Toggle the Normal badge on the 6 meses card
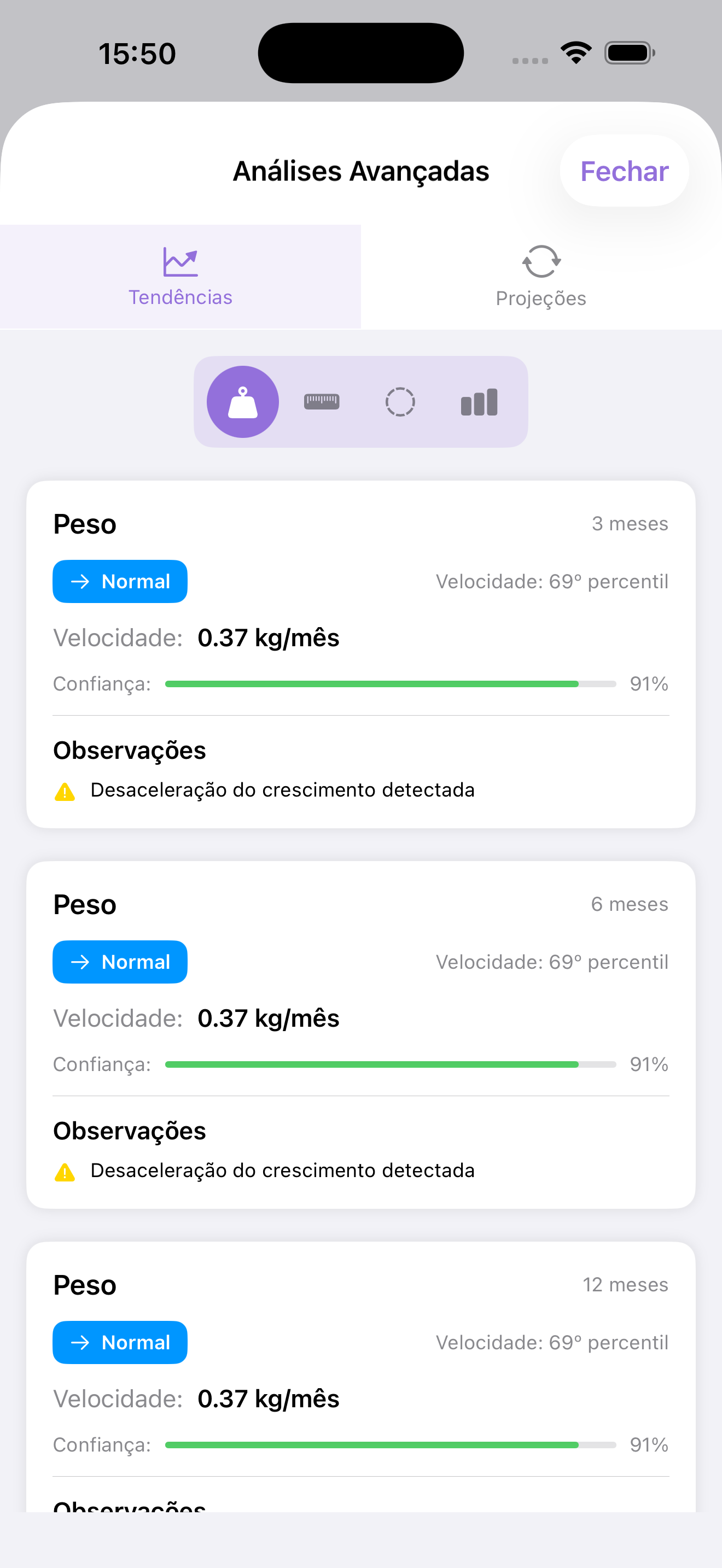 pyautogui.click(x=119, y=962)
